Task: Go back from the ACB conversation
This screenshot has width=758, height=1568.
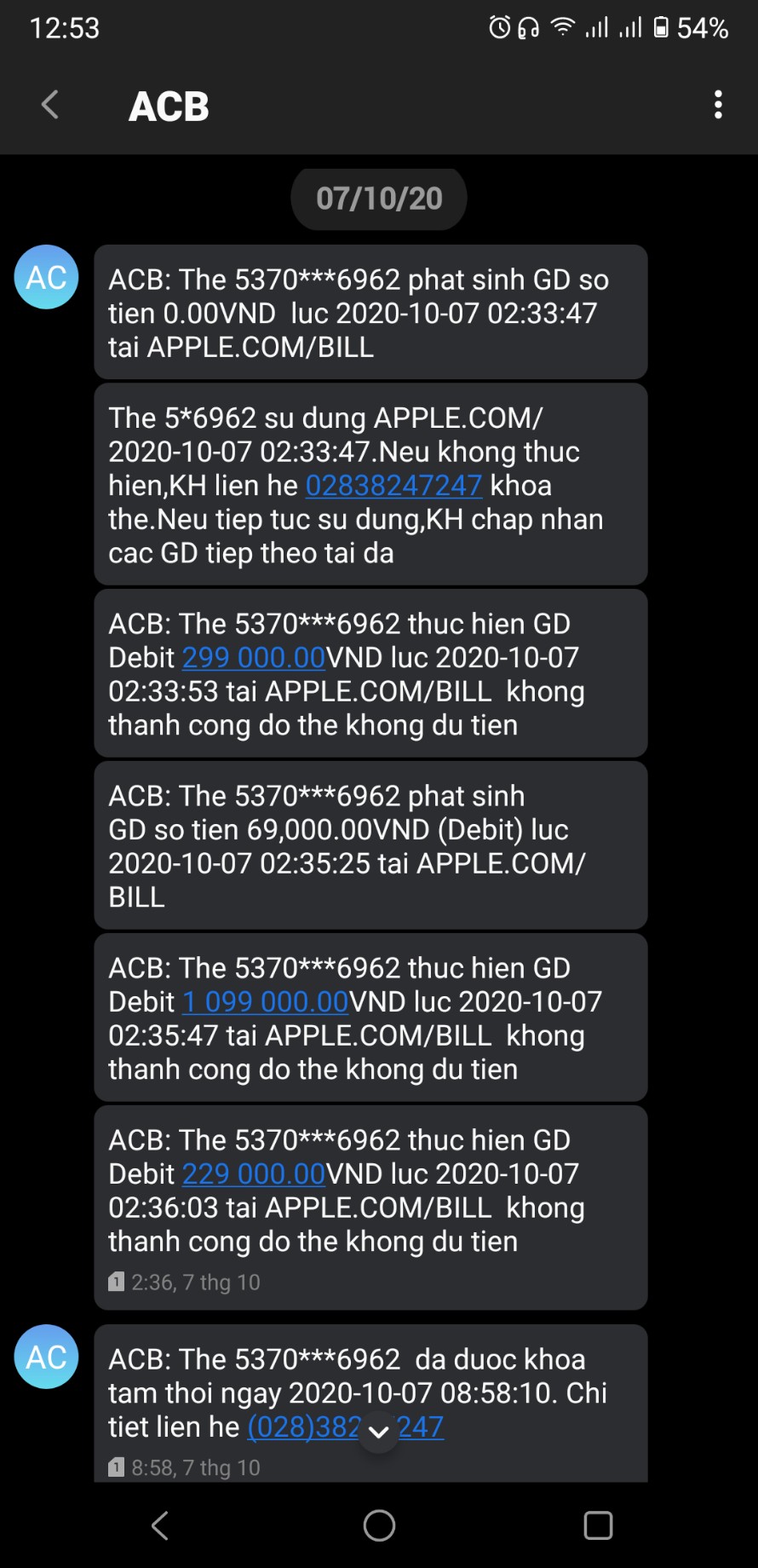Action: (50, 106)
